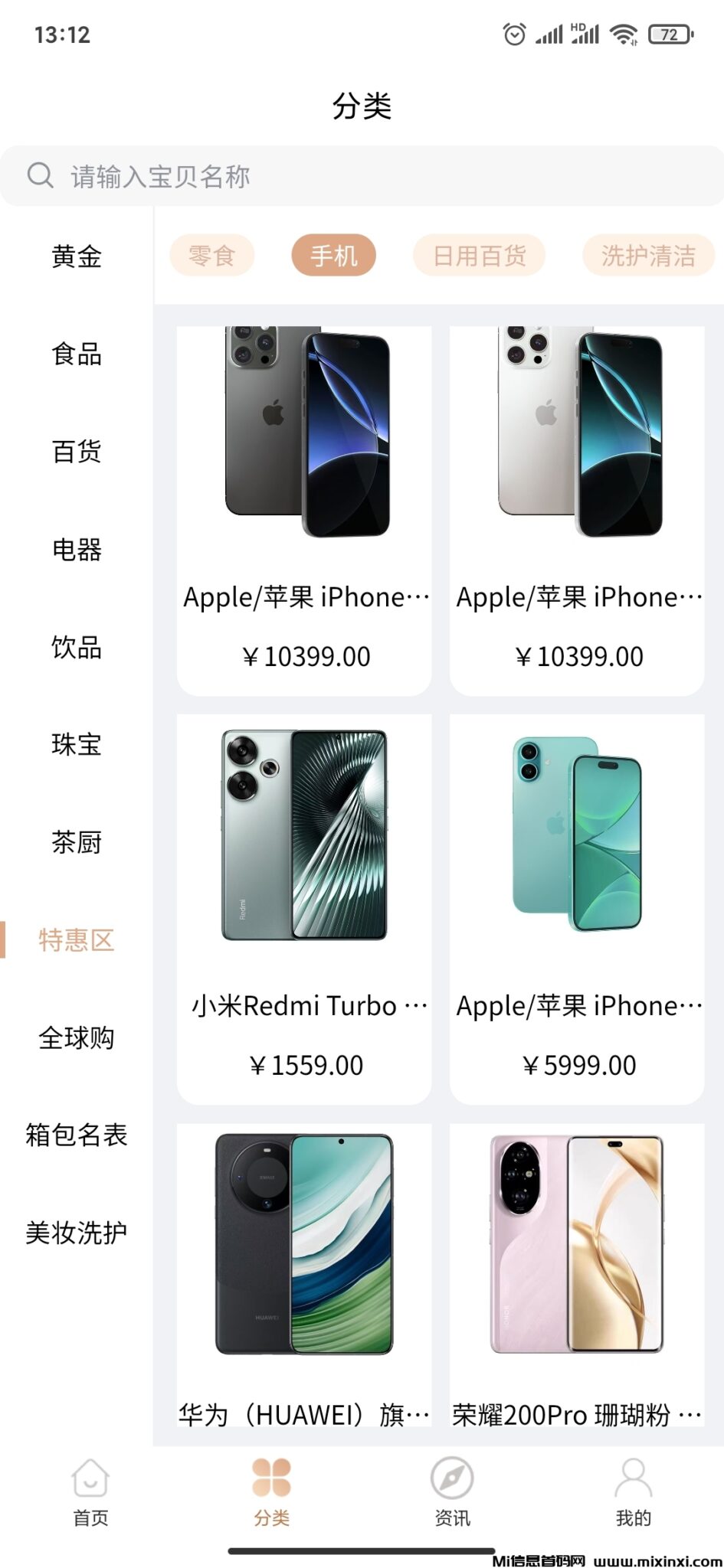Open the 特惠区 sidebar category
This screenshot has height=1568, width=724.
pos(77,941)
